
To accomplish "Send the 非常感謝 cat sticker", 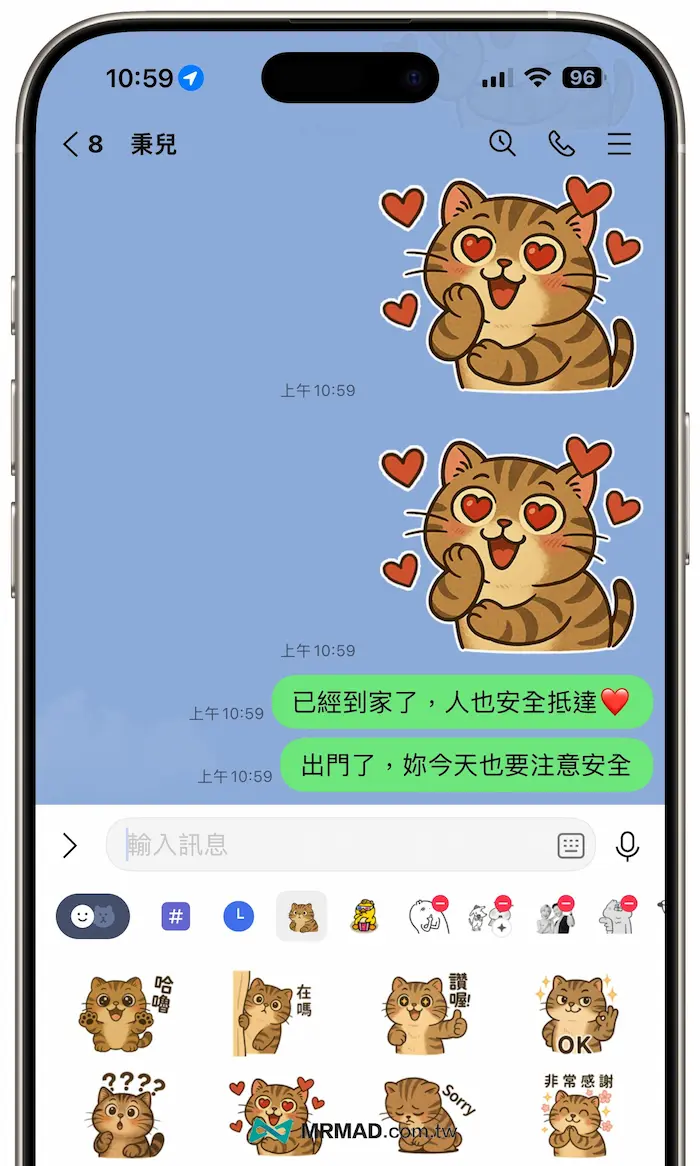I will (577, 1115).
